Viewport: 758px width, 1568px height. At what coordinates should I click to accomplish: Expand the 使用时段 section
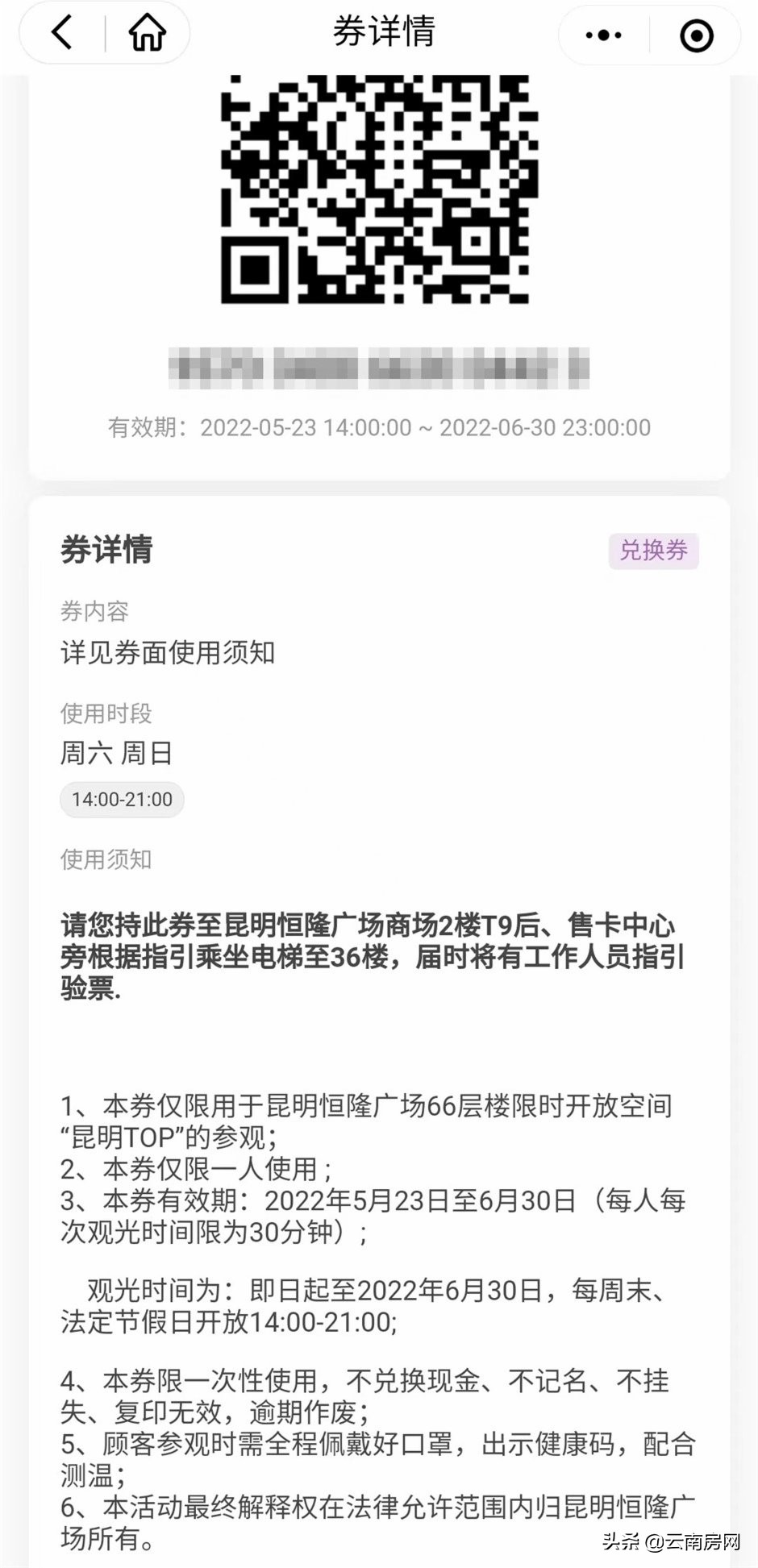(108, 713)
